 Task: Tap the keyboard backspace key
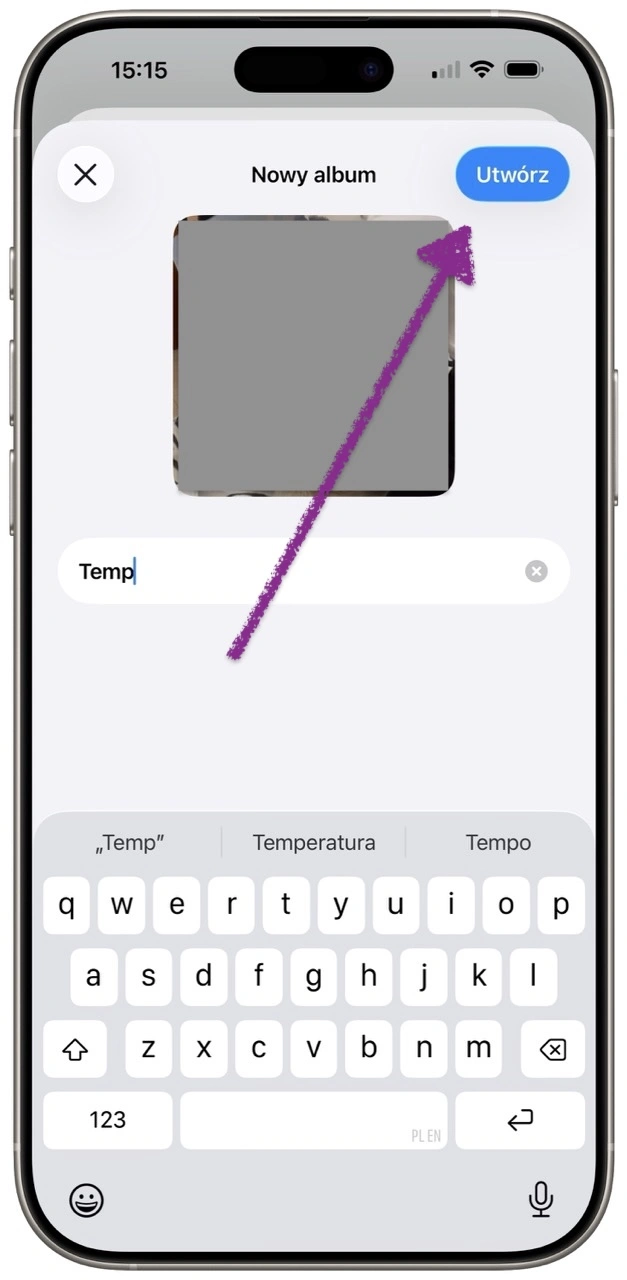click(x=552, y=1049)
